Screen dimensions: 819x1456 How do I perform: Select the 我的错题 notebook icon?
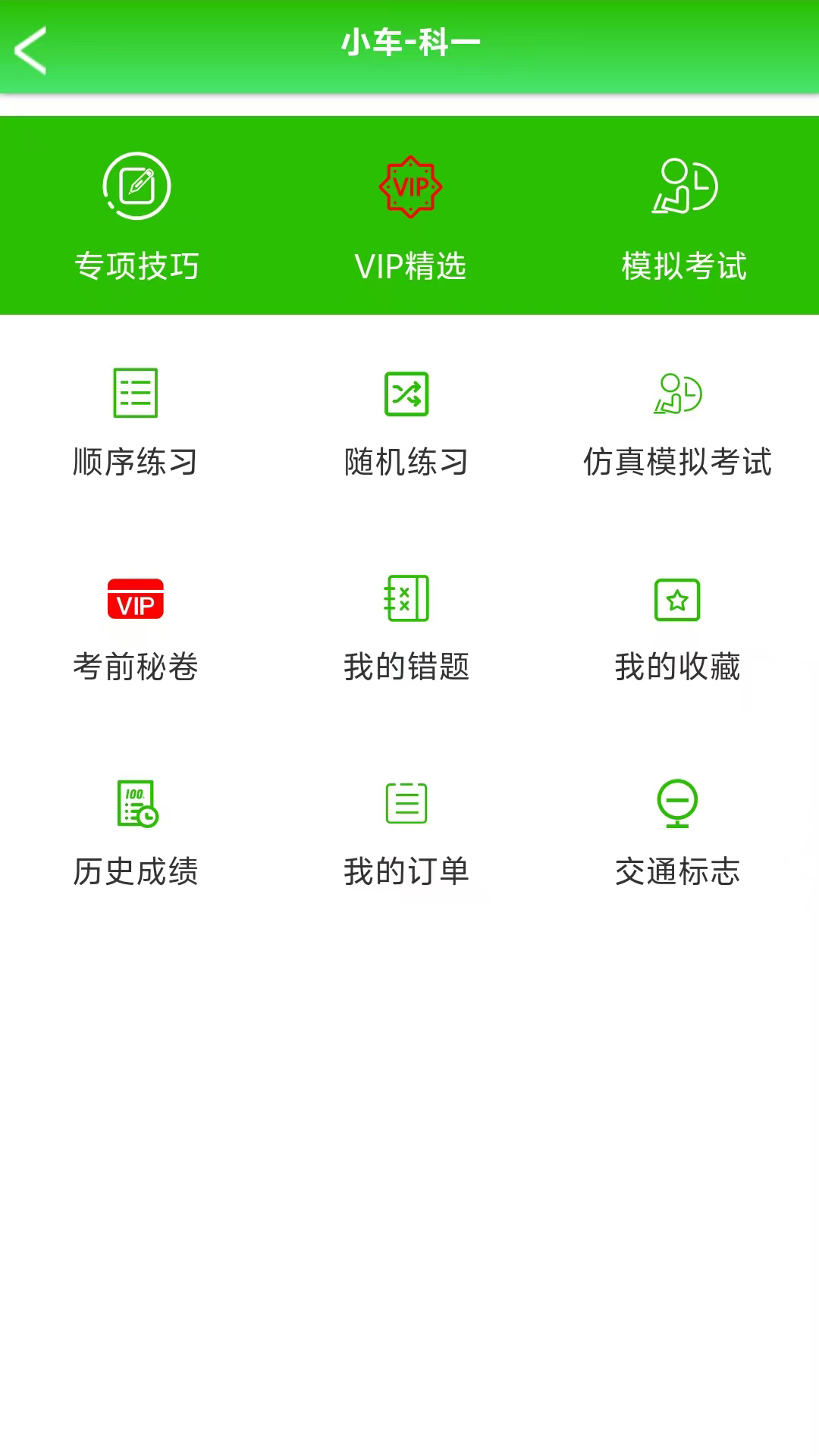(x=407, y=599)
